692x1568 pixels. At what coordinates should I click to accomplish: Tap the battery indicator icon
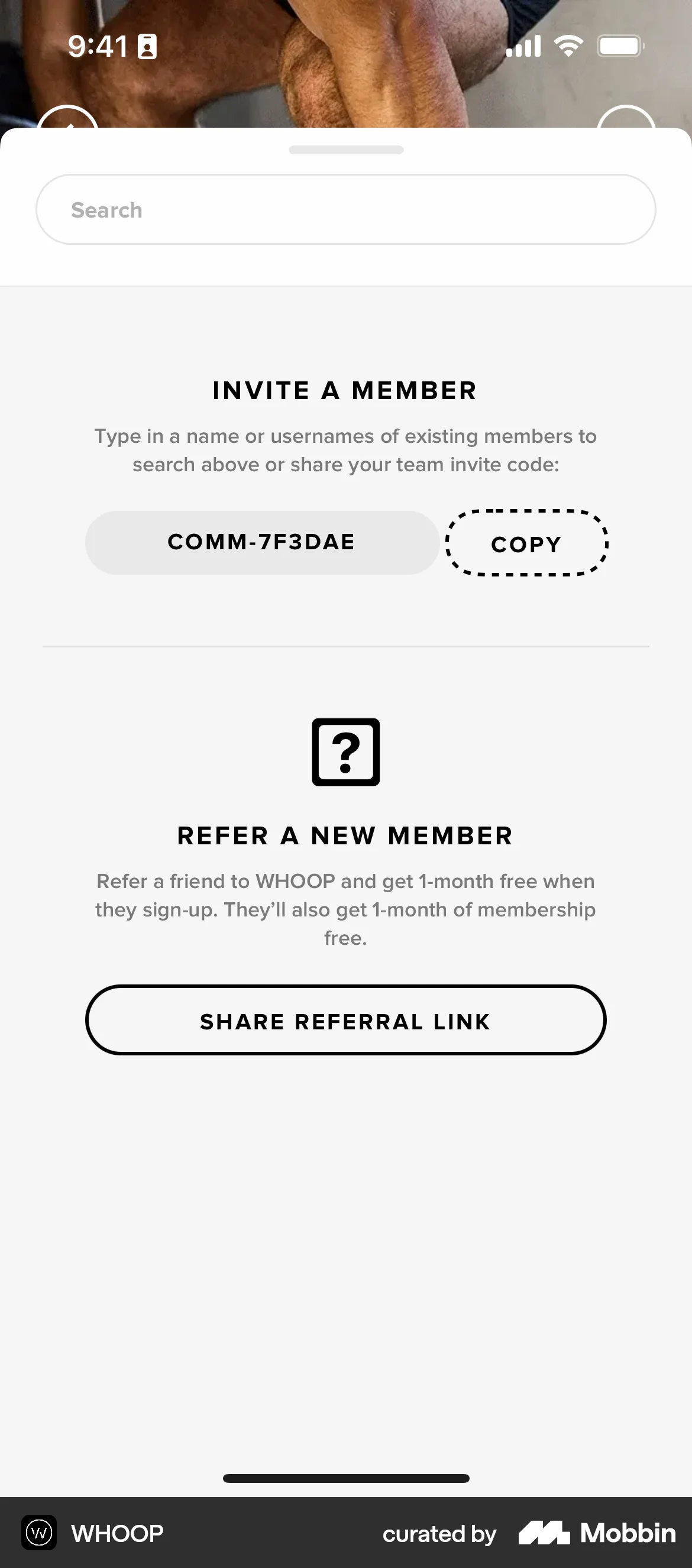click(x=620, y=46)
